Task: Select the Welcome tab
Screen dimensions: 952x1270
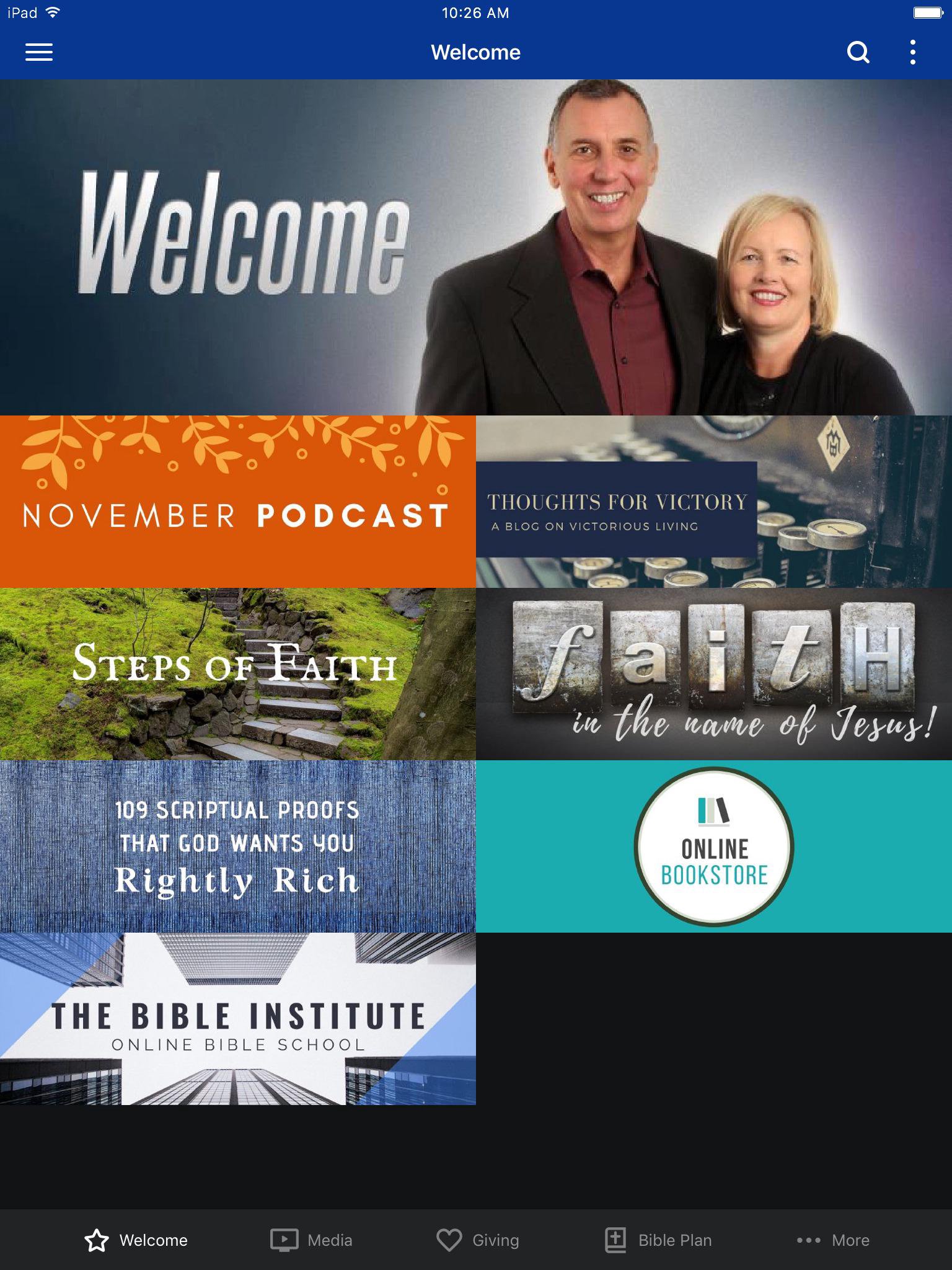Action: 136,1240
